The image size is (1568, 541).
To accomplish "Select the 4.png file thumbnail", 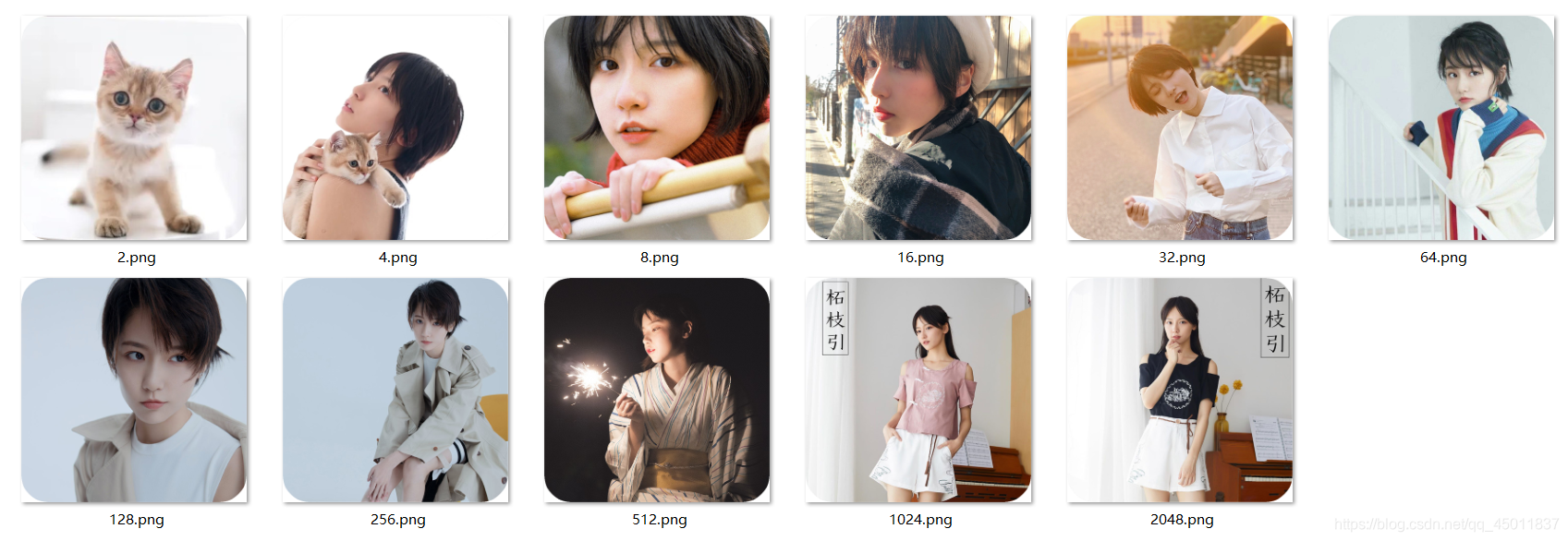I will coord(395,128).
